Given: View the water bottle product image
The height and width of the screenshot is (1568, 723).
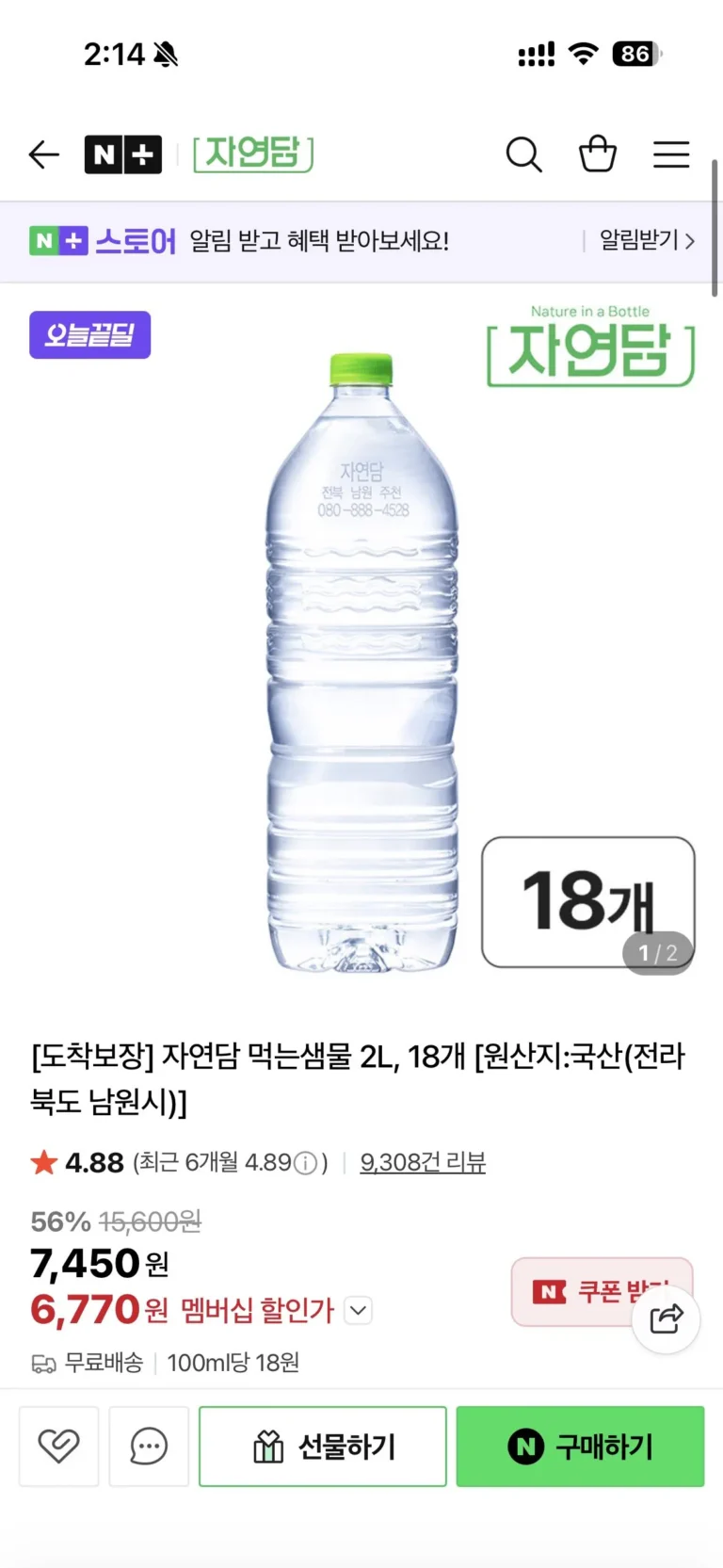Looking at the screenshot, I should pyautogui.click(x=362, y=659).
